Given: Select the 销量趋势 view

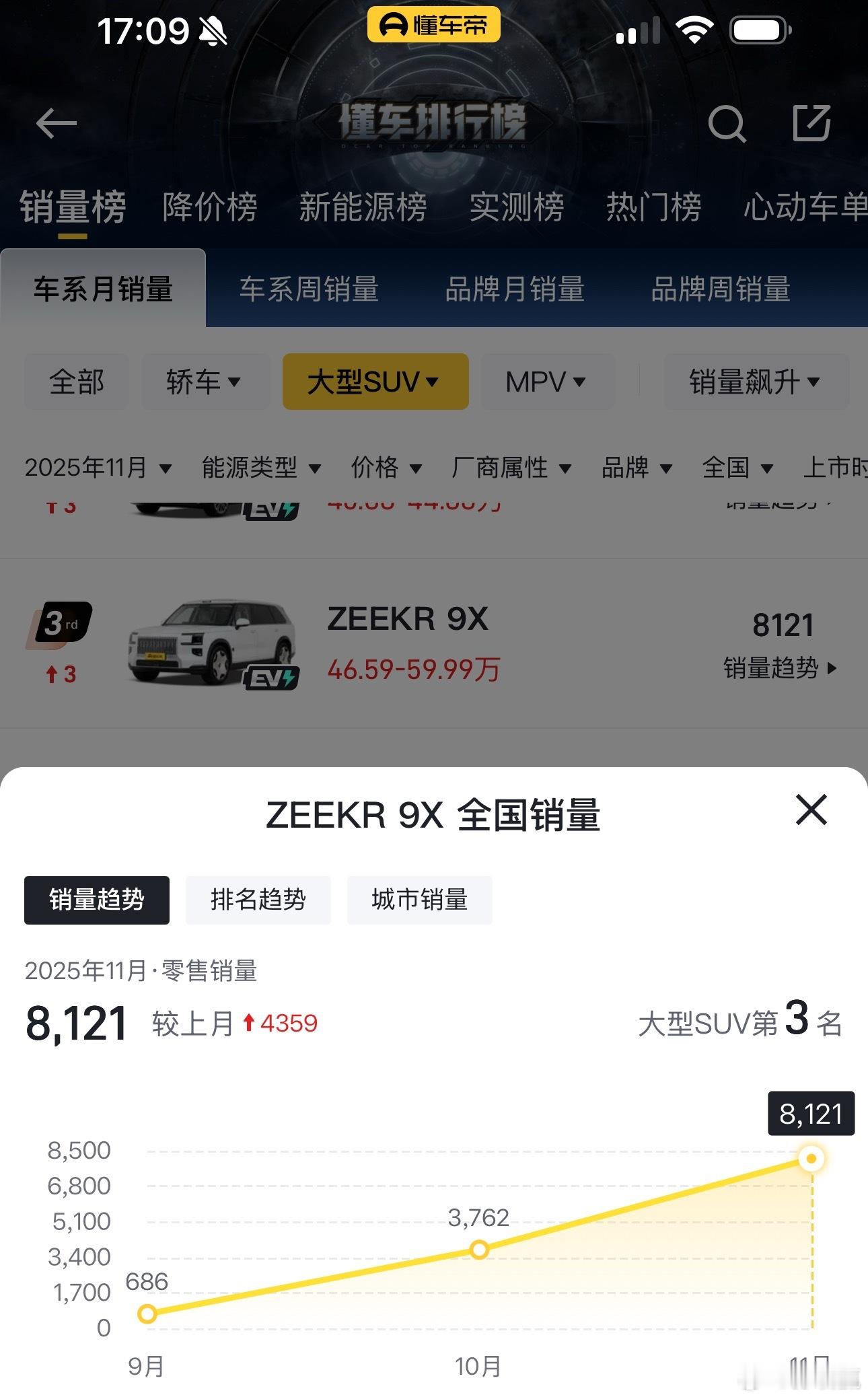Looking at the screenshot, I should tap(96, 900).
